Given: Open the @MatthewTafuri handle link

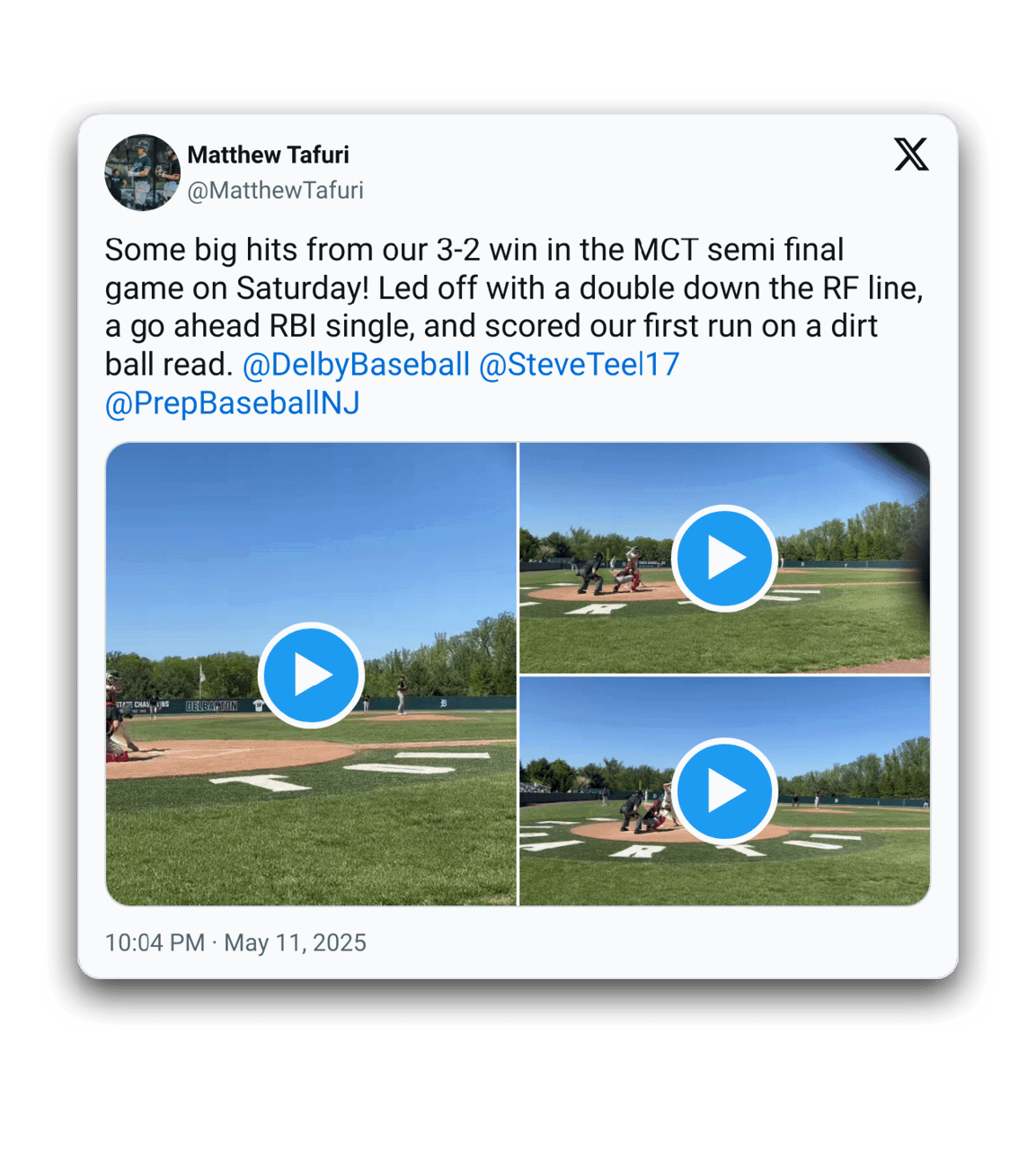Looking at the screenshot, I should click(x=275, y=190).
